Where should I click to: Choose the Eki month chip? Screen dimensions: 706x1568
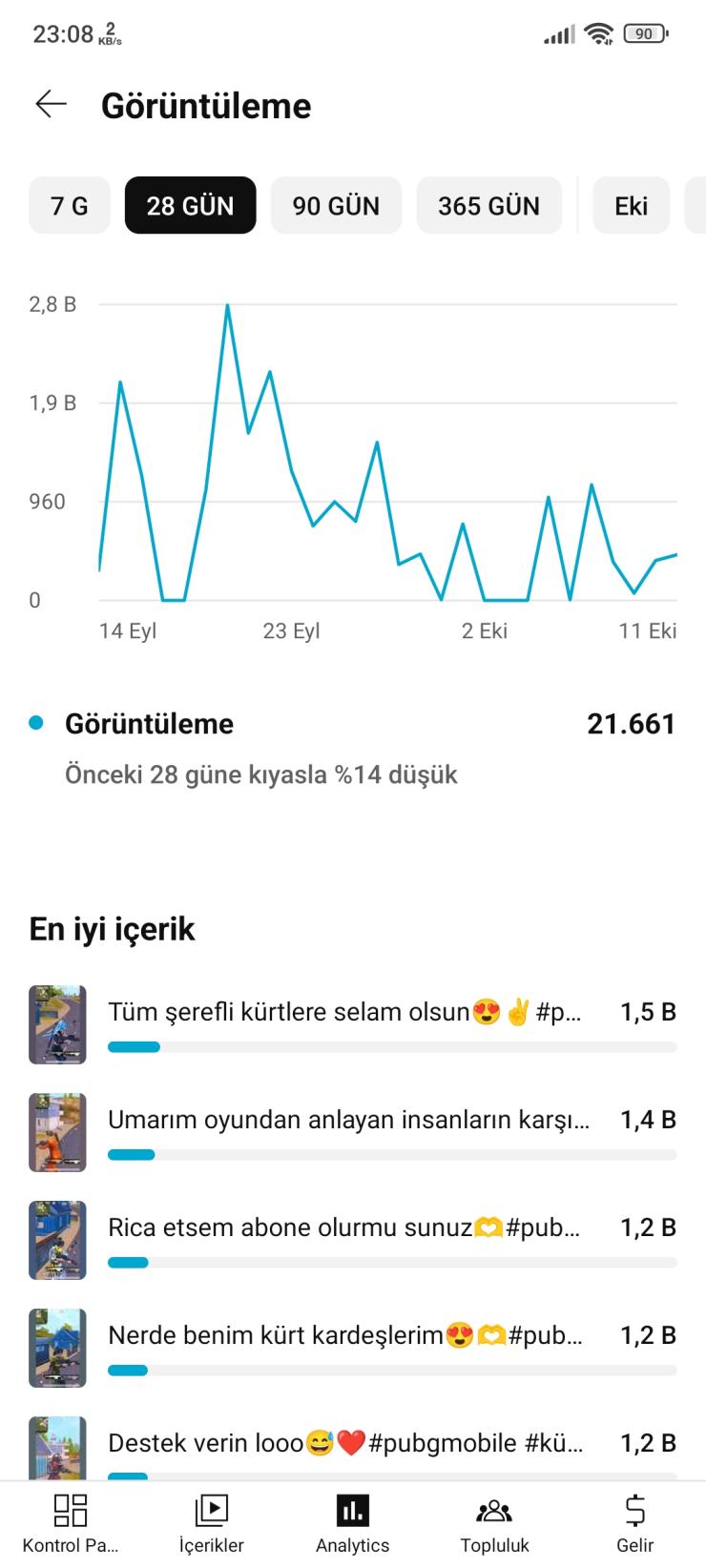point(631,205)
